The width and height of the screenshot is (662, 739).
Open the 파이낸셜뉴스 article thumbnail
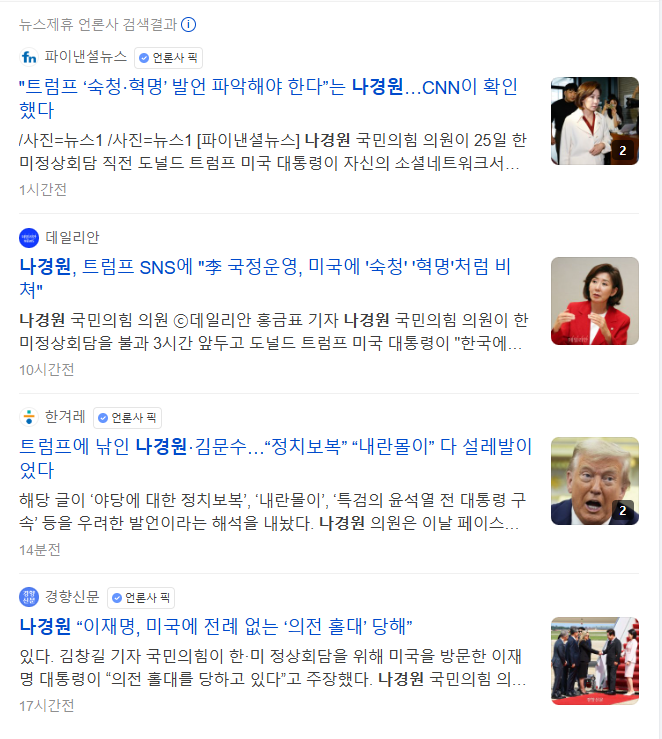pyautogui.click(x=594, y=121)
